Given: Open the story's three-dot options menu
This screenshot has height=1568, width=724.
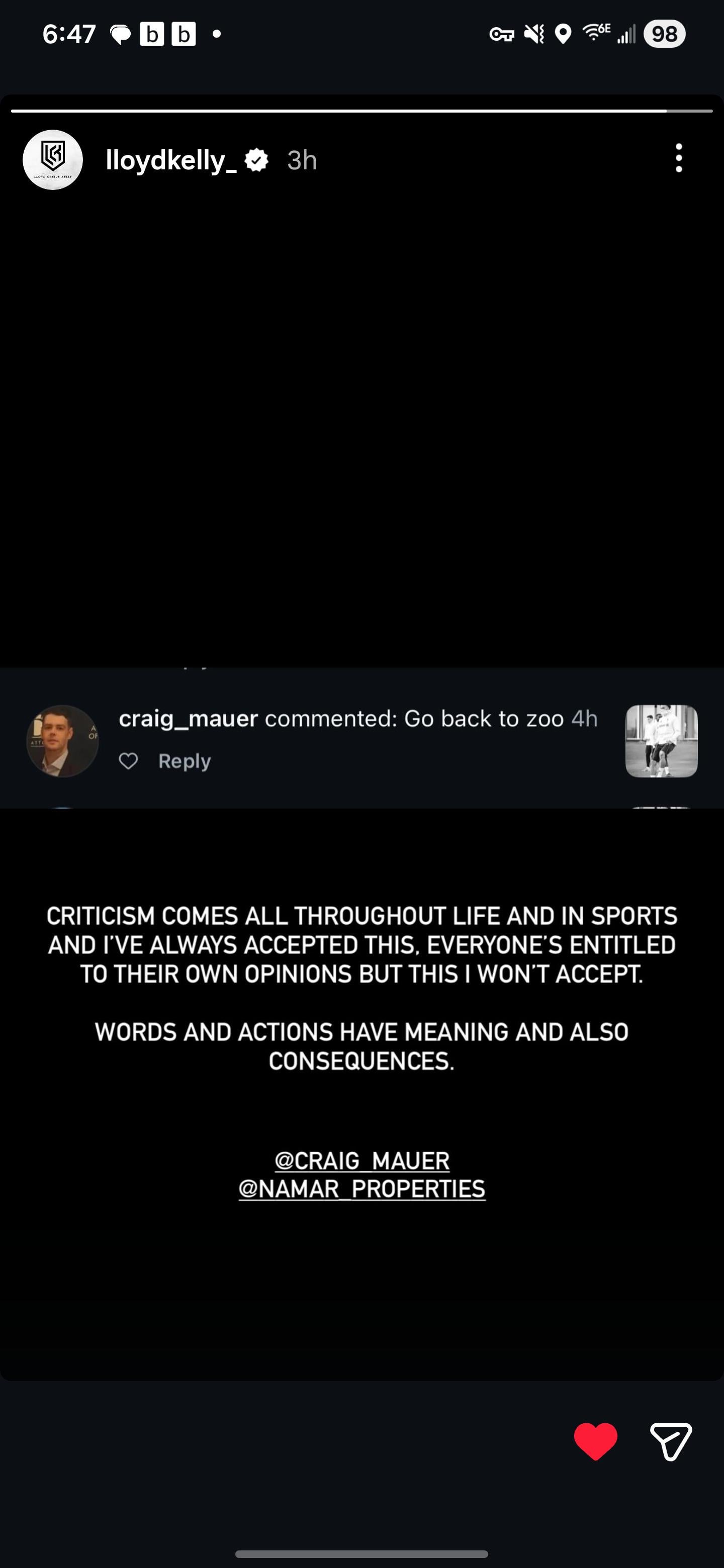Looking at the screenshot, I should point(678,158).
